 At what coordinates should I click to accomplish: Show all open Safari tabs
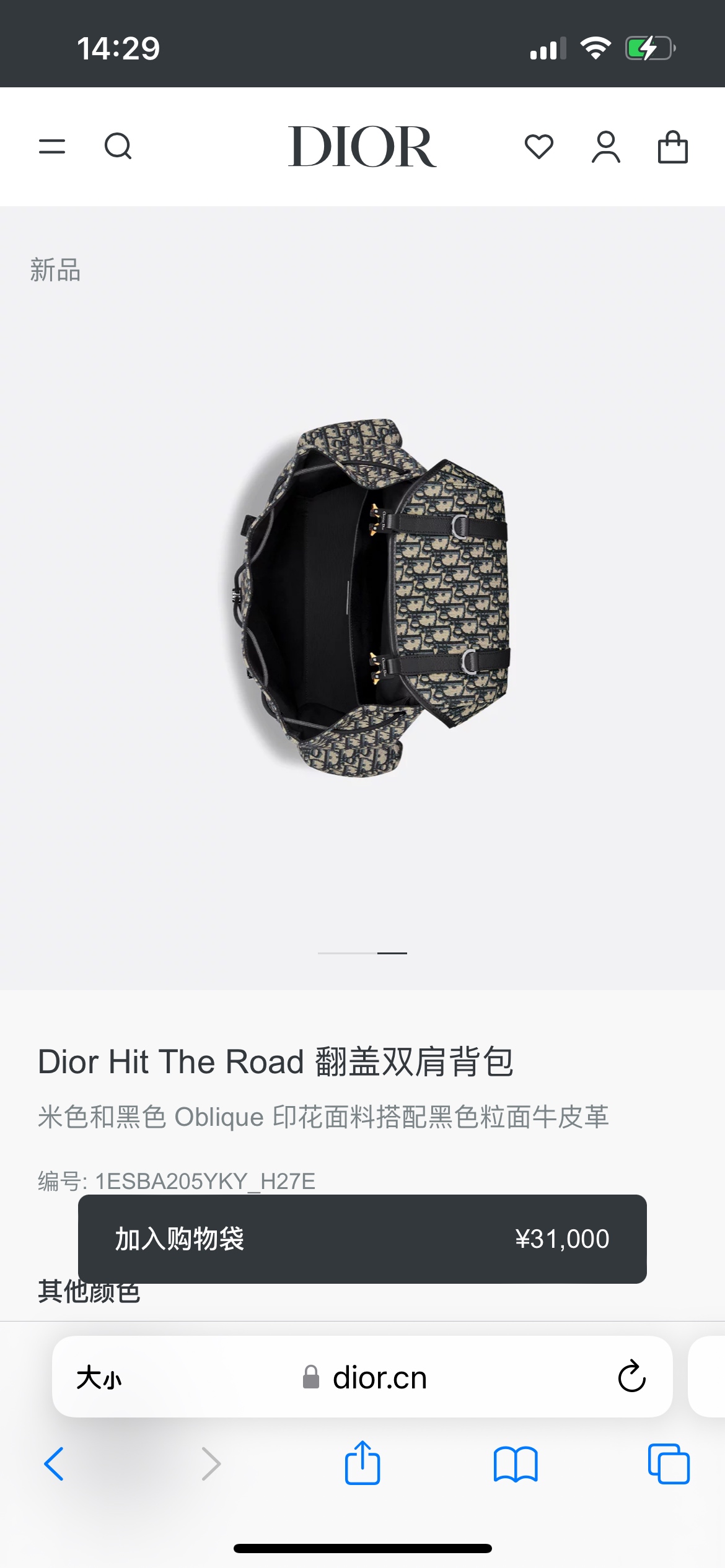(x=669, y=1464)
